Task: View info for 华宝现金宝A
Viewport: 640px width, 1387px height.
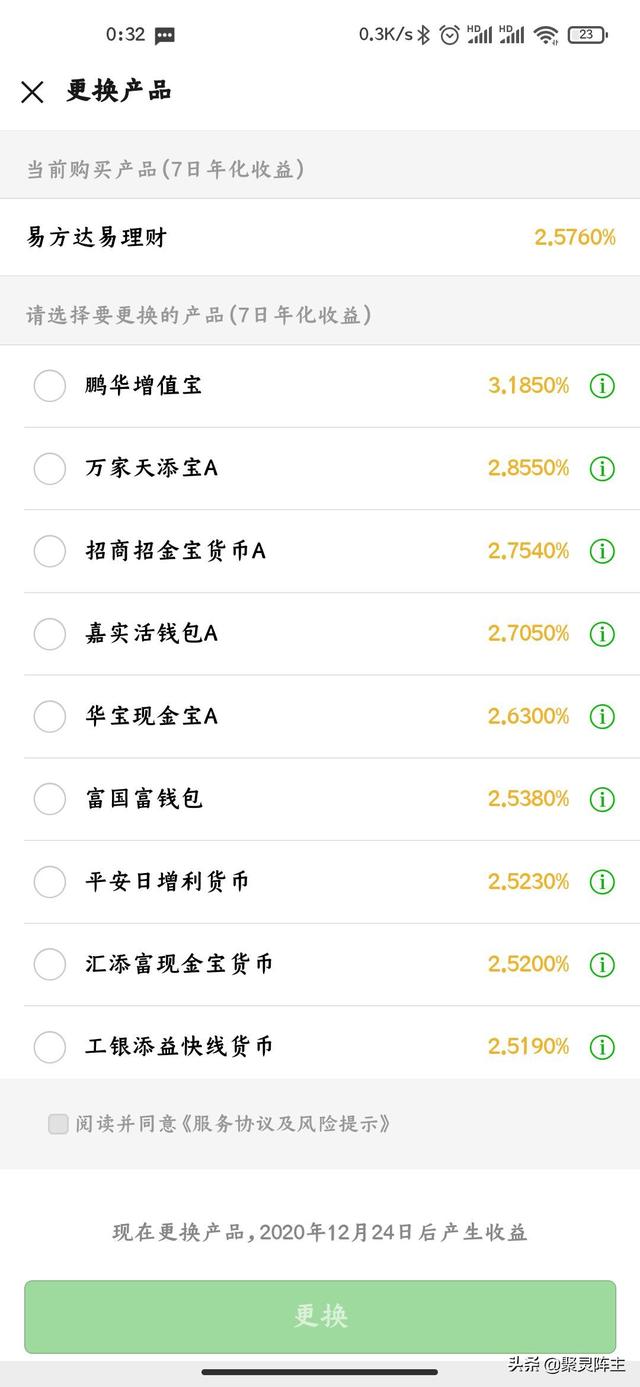Action: tap(602, 716)
